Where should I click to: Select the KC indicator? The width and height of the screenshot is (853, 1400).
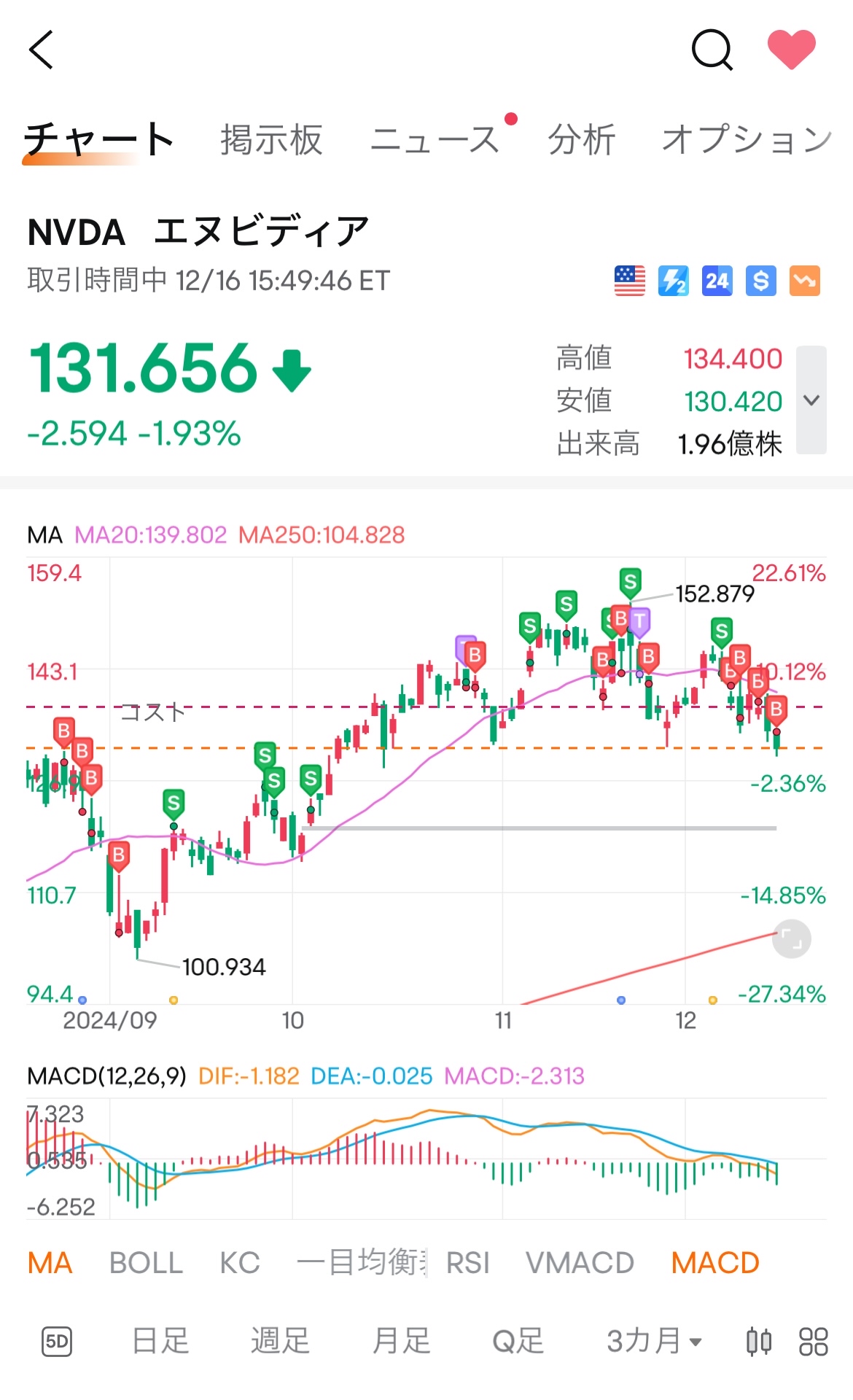tap(240, 1263)
